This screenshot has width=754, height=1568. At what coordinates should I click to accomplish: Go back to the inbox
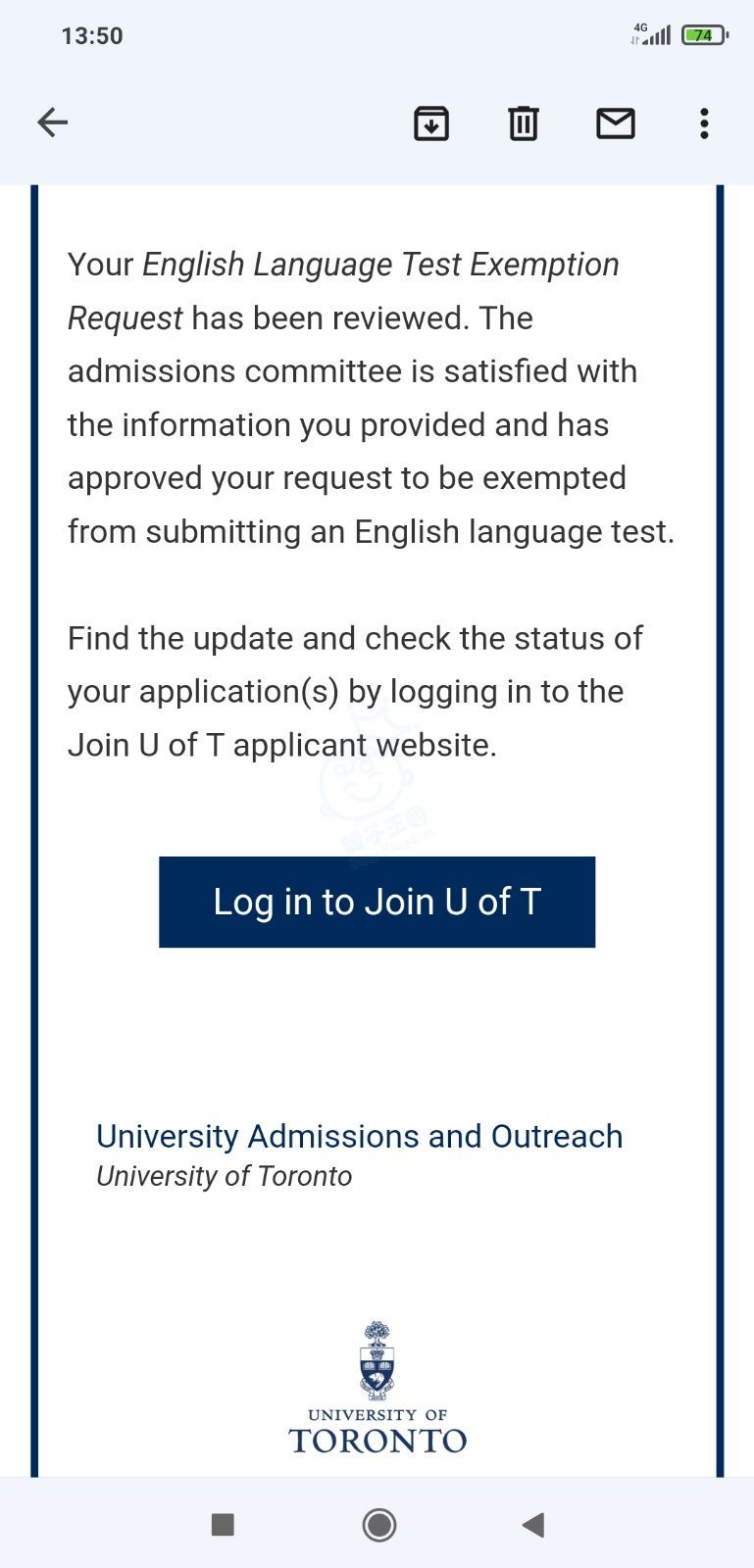[x=53, y=122]
